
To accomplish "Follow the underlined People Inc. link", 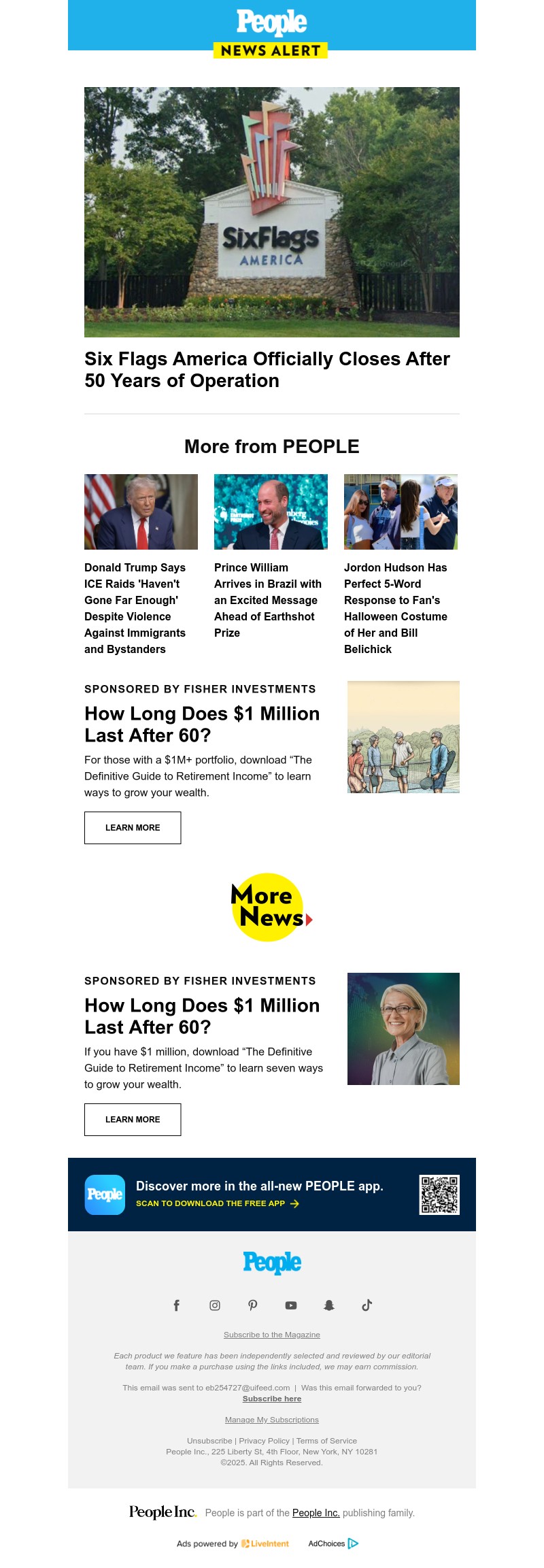I will [316, 1513].
